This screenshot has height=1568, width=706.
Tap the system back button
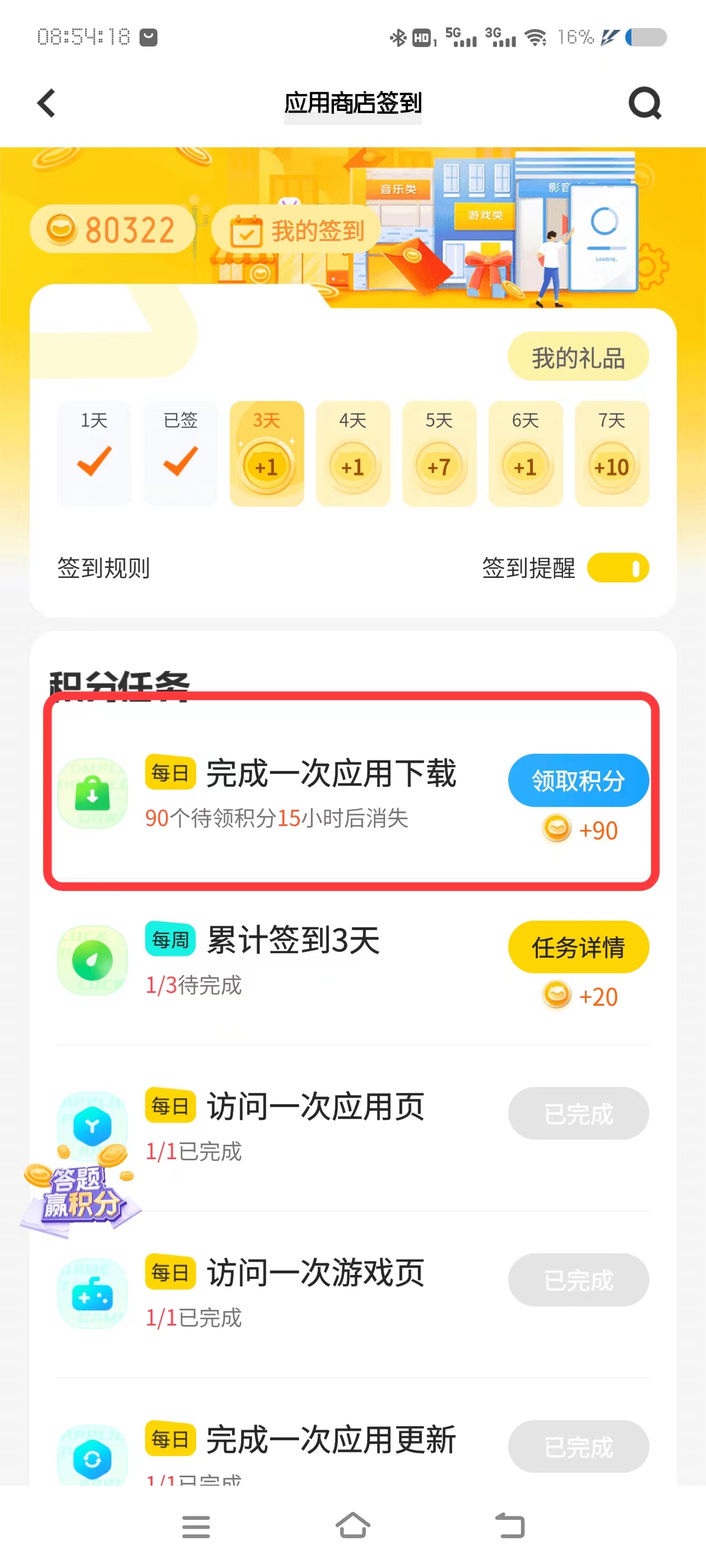[509, 1526]
